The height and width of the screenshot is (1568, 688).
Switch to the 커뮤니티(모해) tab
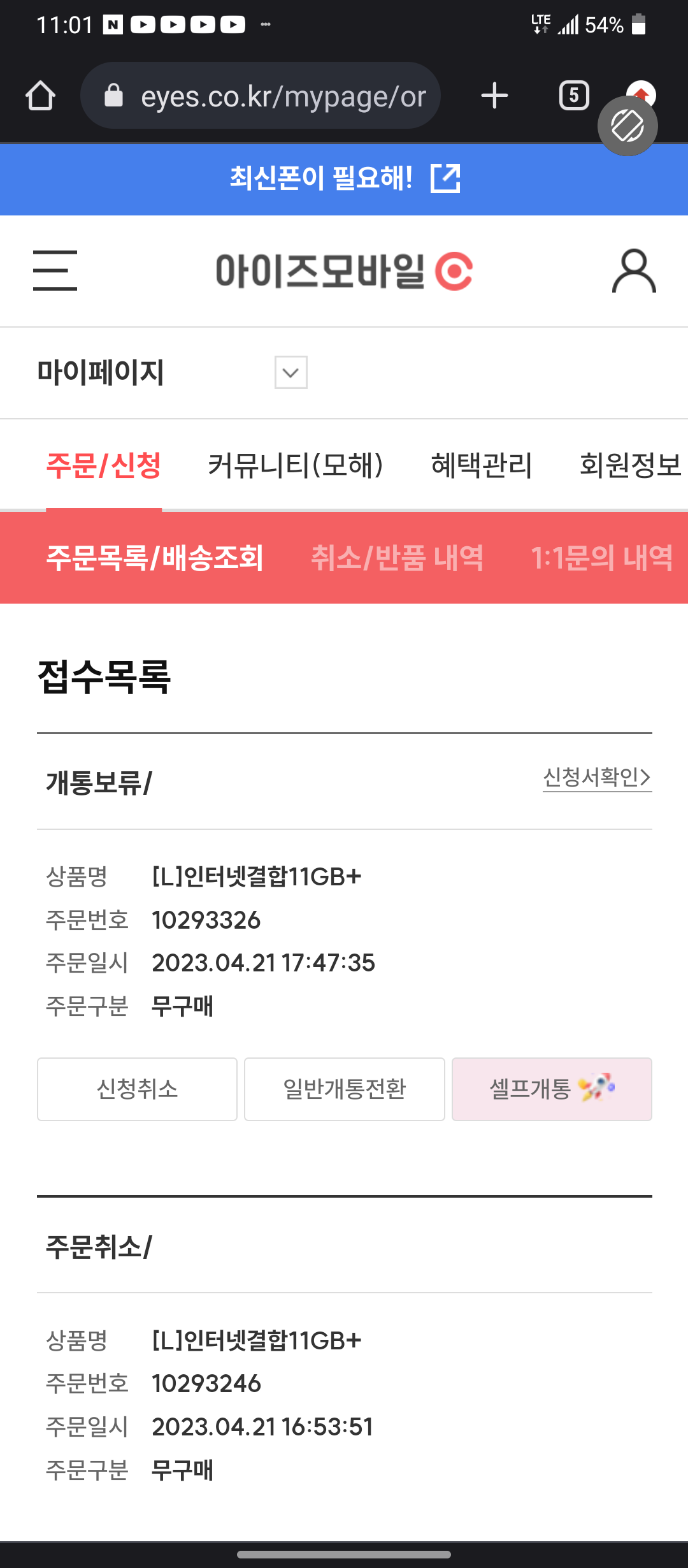296,465
